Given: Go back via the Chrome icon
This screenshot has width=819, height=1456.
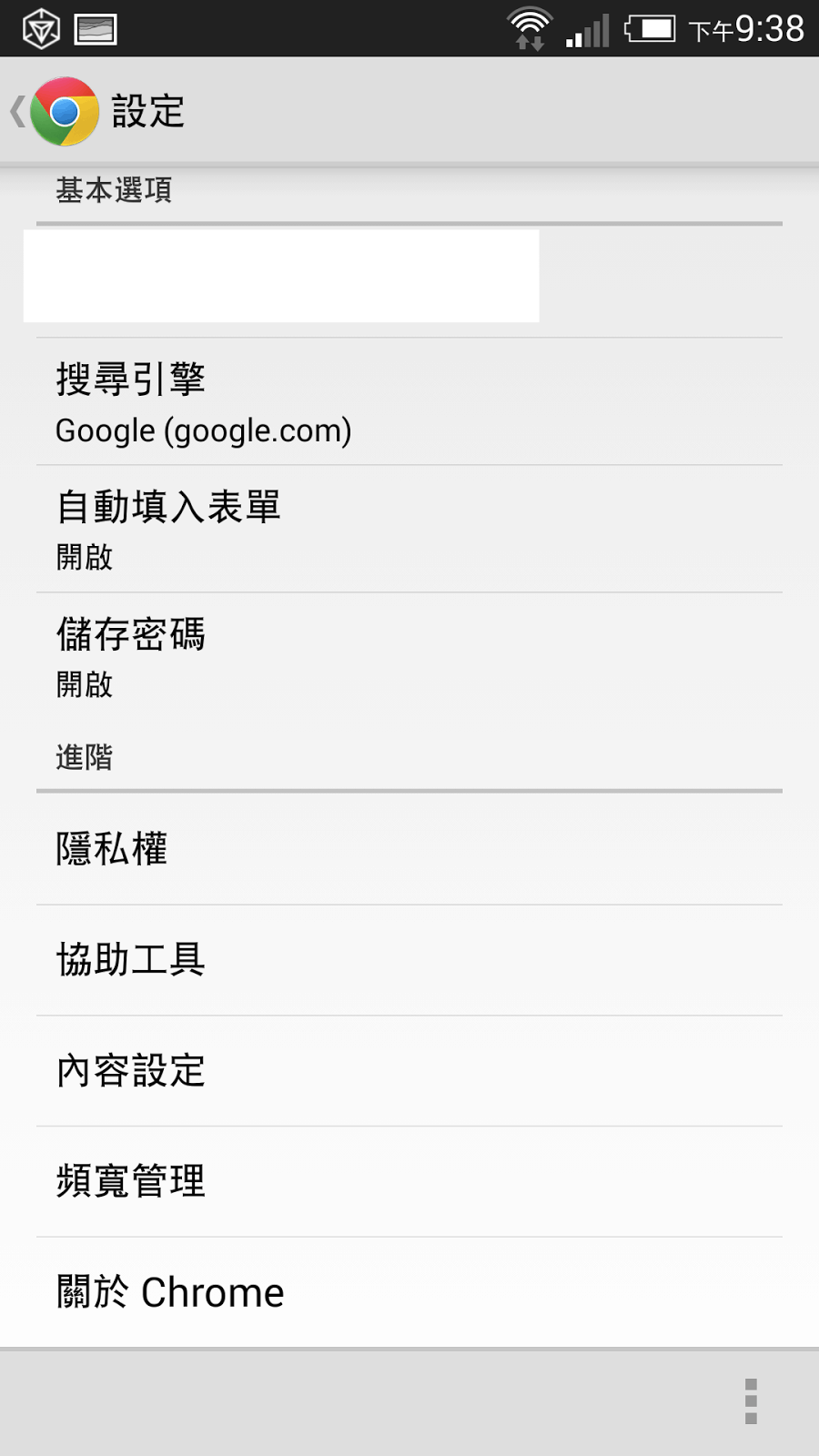Looking at the screenshot, I should click(64, 111).
